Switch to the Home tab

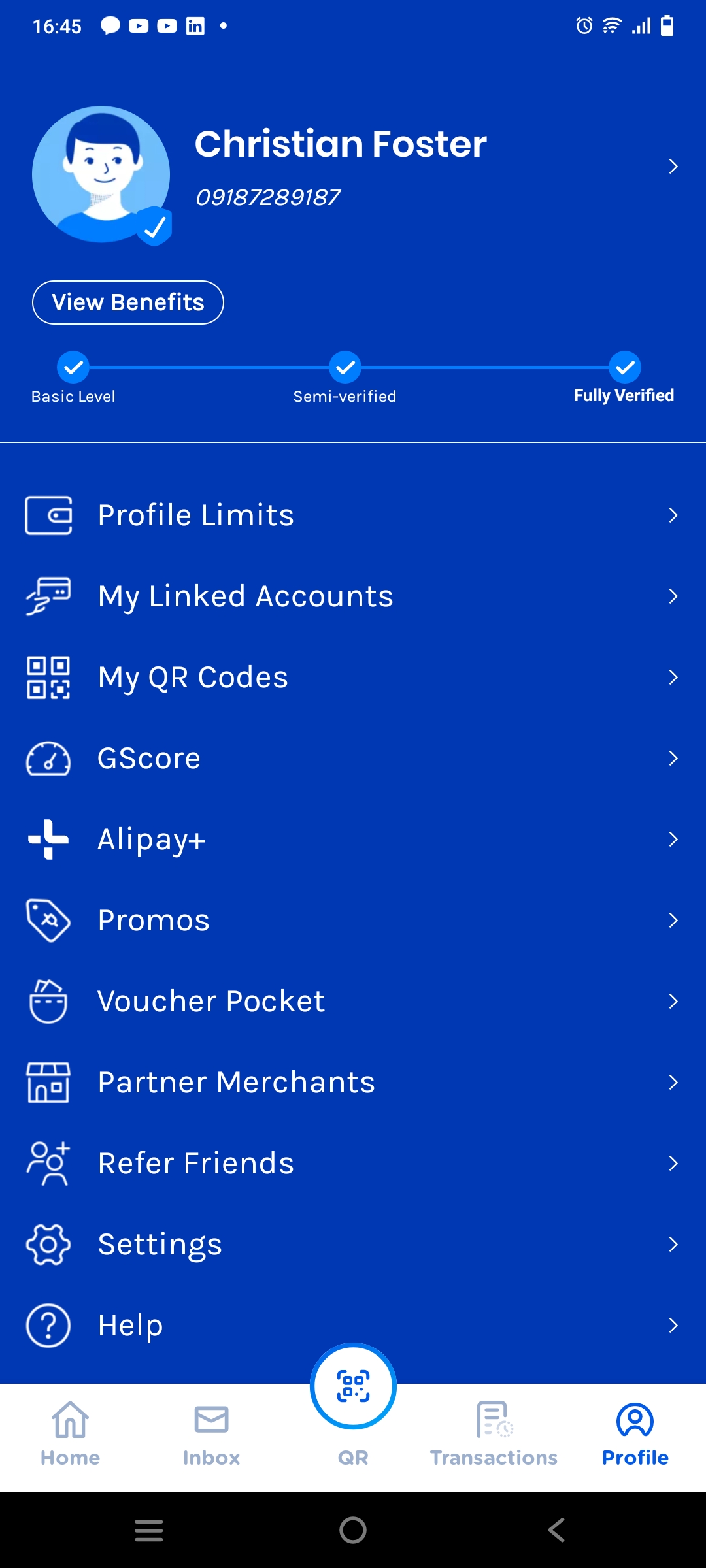71,1434
